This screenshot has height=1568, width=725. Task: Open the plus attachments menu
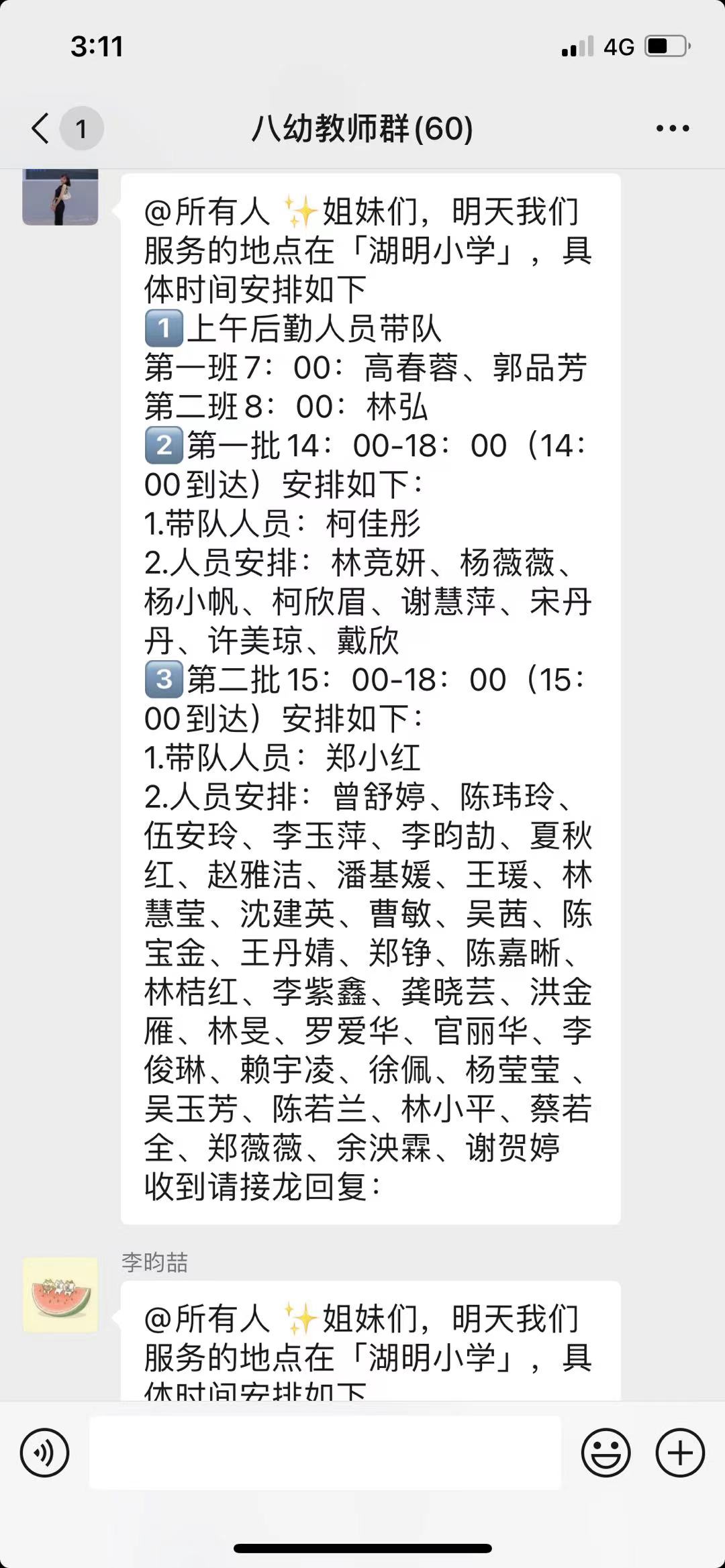coord(680,1453)
